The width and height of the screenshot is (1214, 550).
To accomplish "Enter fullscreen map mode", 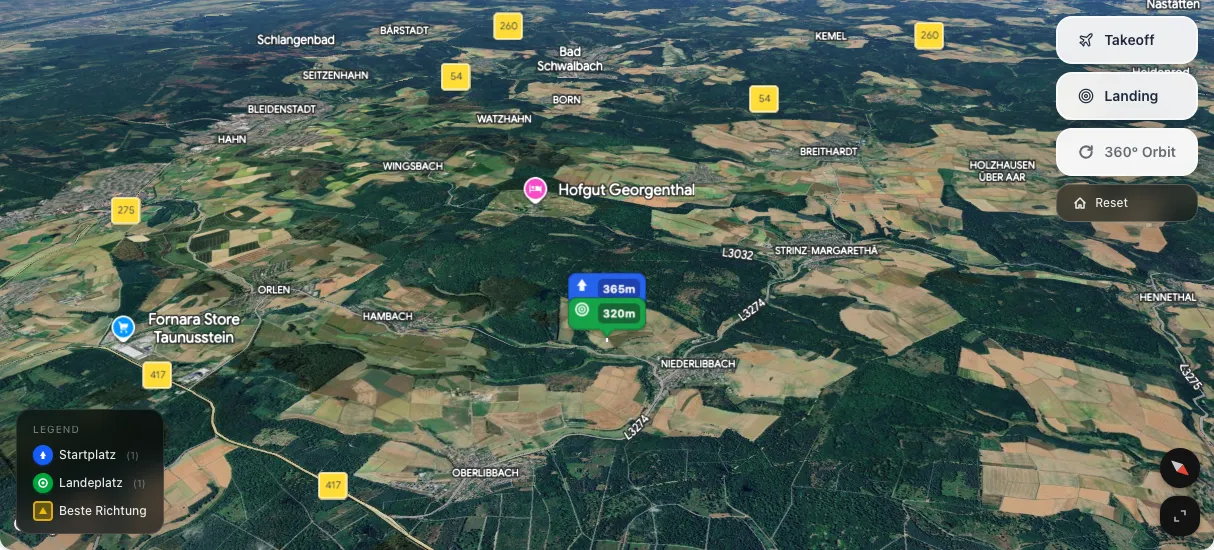I will click(x=1180, y=516).
